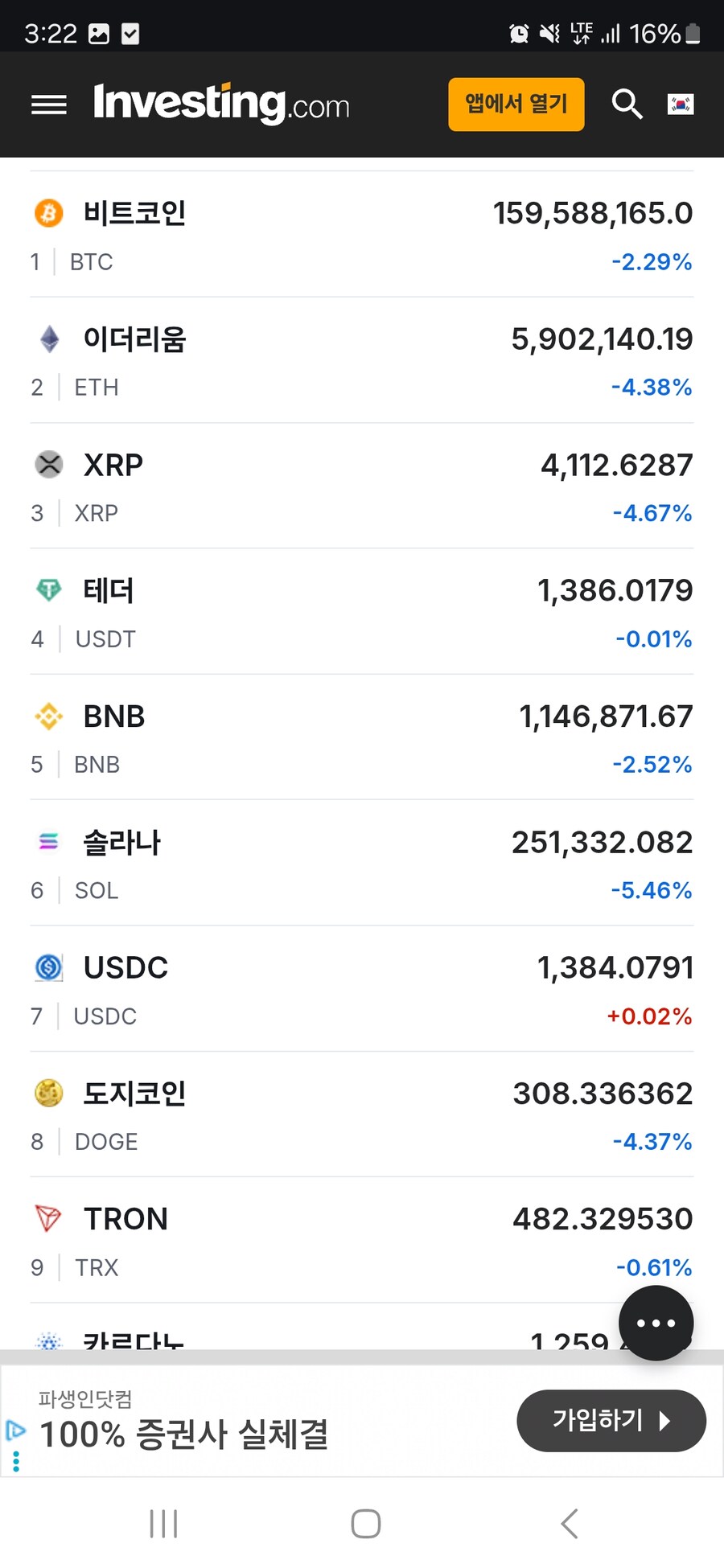Select the Bitcoin coin icon
This screenshot has width=724, height=1568.
pos(48,213)
